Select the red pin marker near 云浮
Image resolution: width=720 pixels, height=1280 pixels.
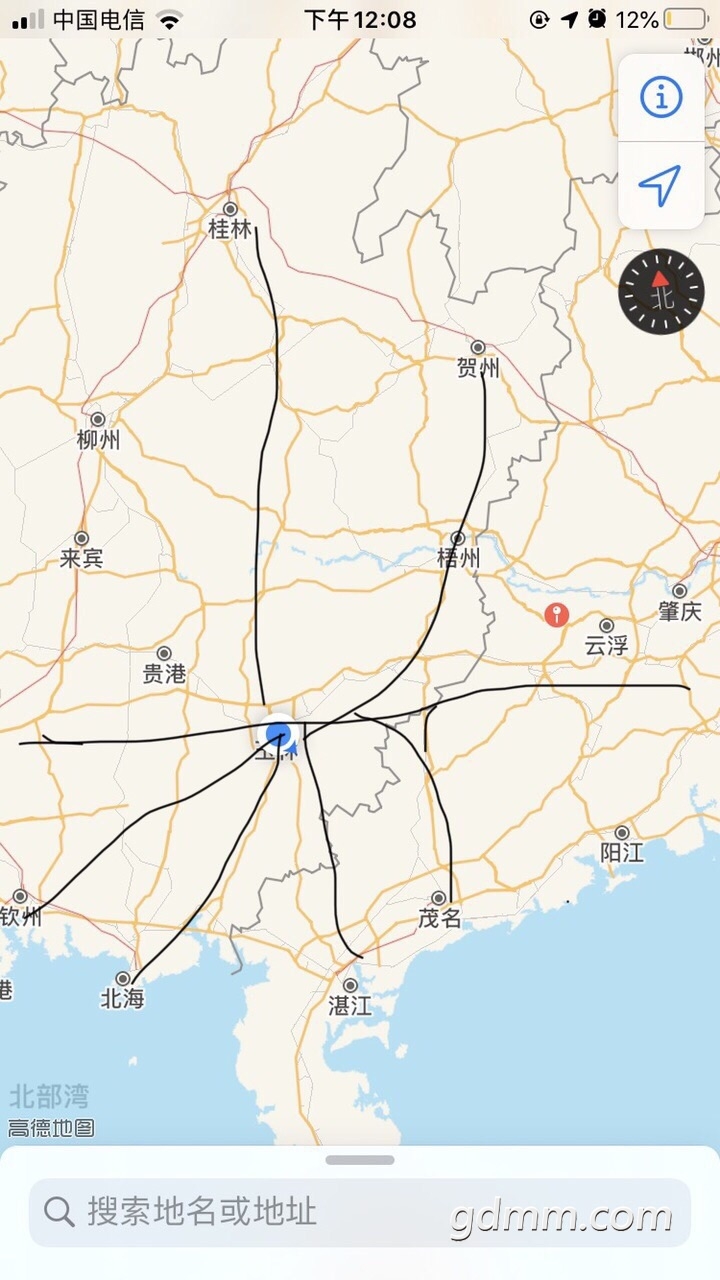click(556, 614)
